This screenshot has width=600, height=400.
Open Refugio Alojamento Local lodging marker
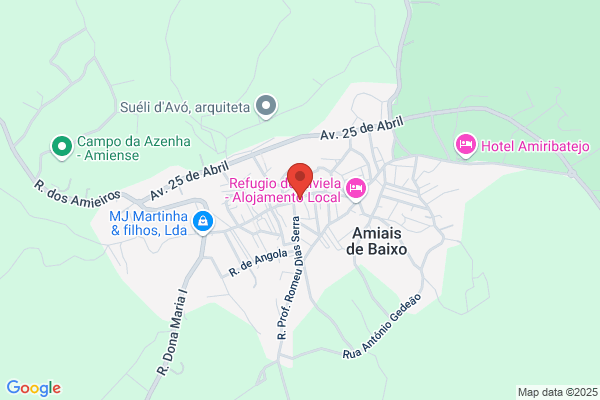356,189
